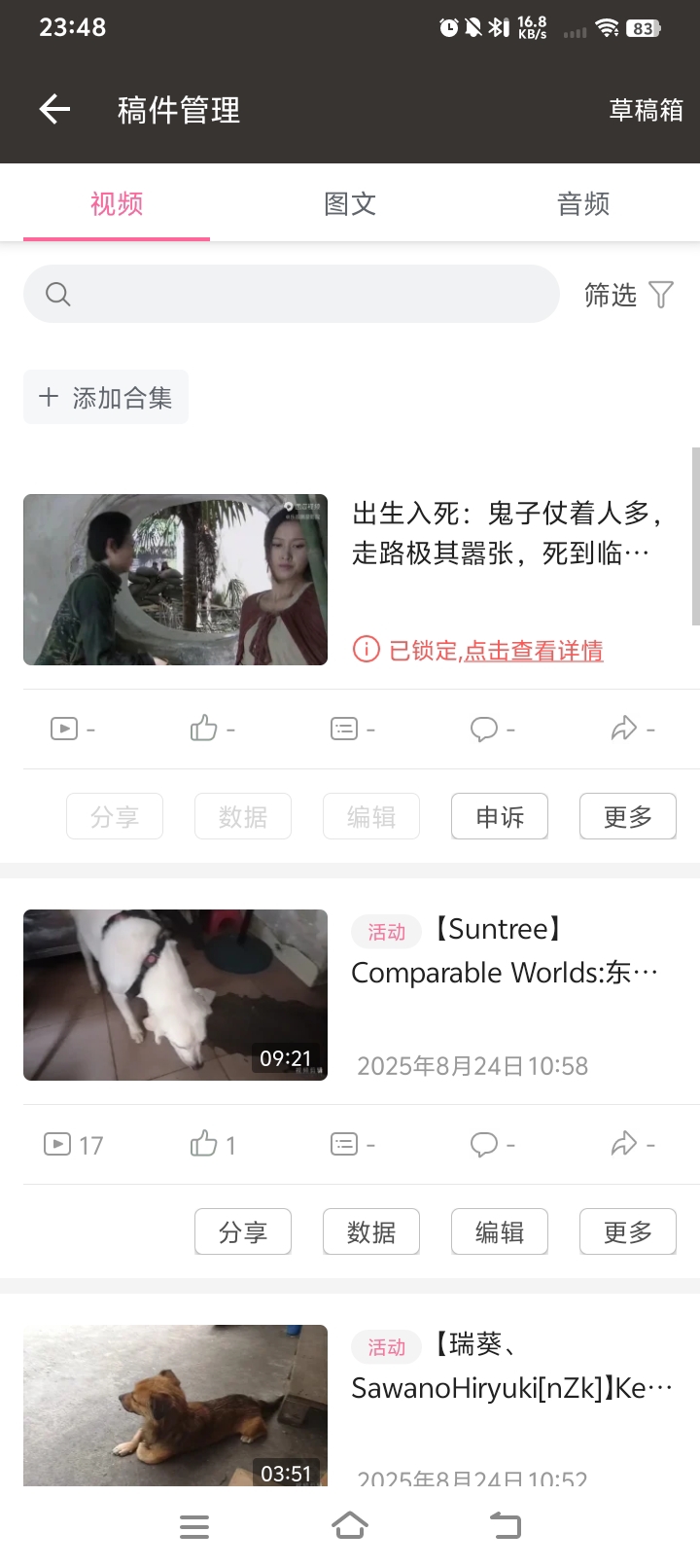Open recent apps from navigation bar

click(194, 1526)
